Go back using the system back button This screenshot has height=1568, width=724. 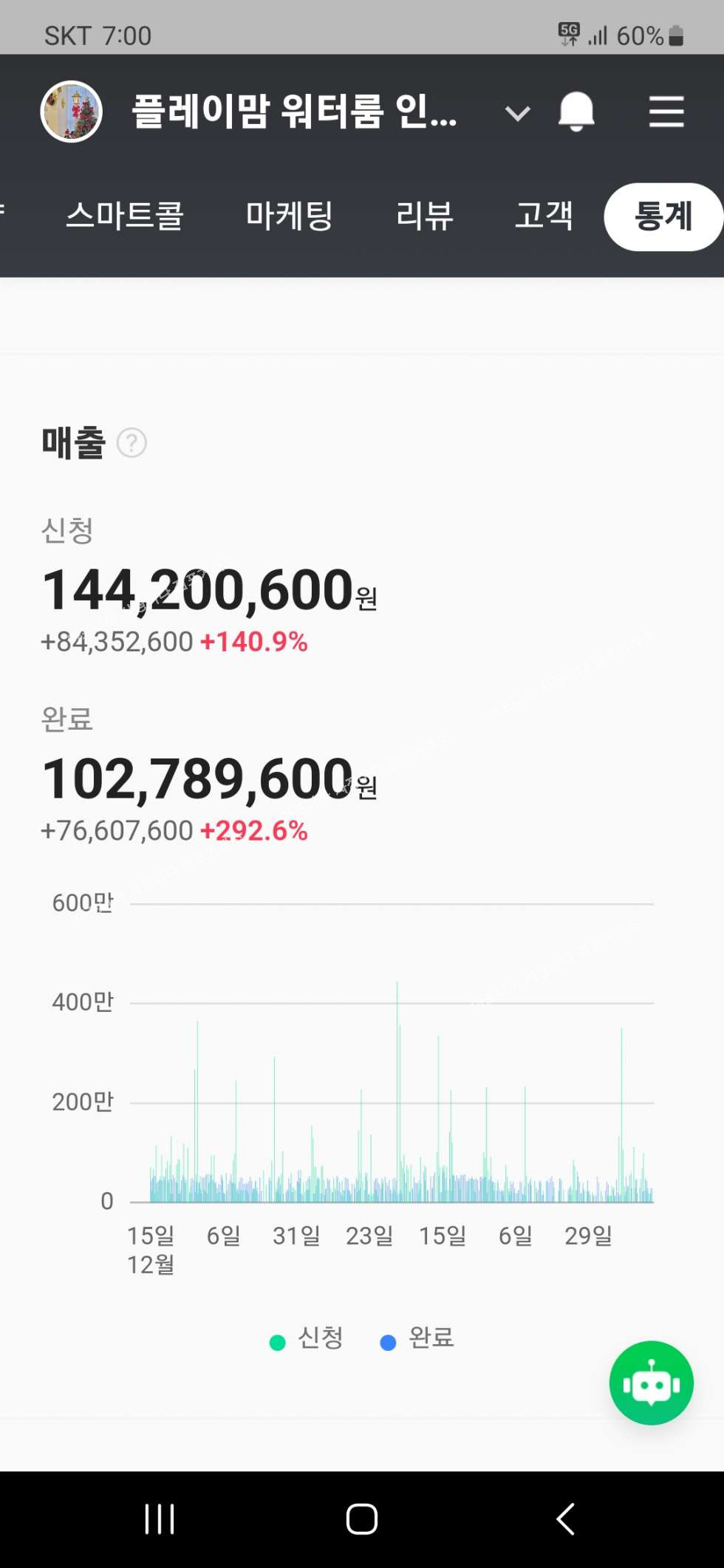point(565,1519)
